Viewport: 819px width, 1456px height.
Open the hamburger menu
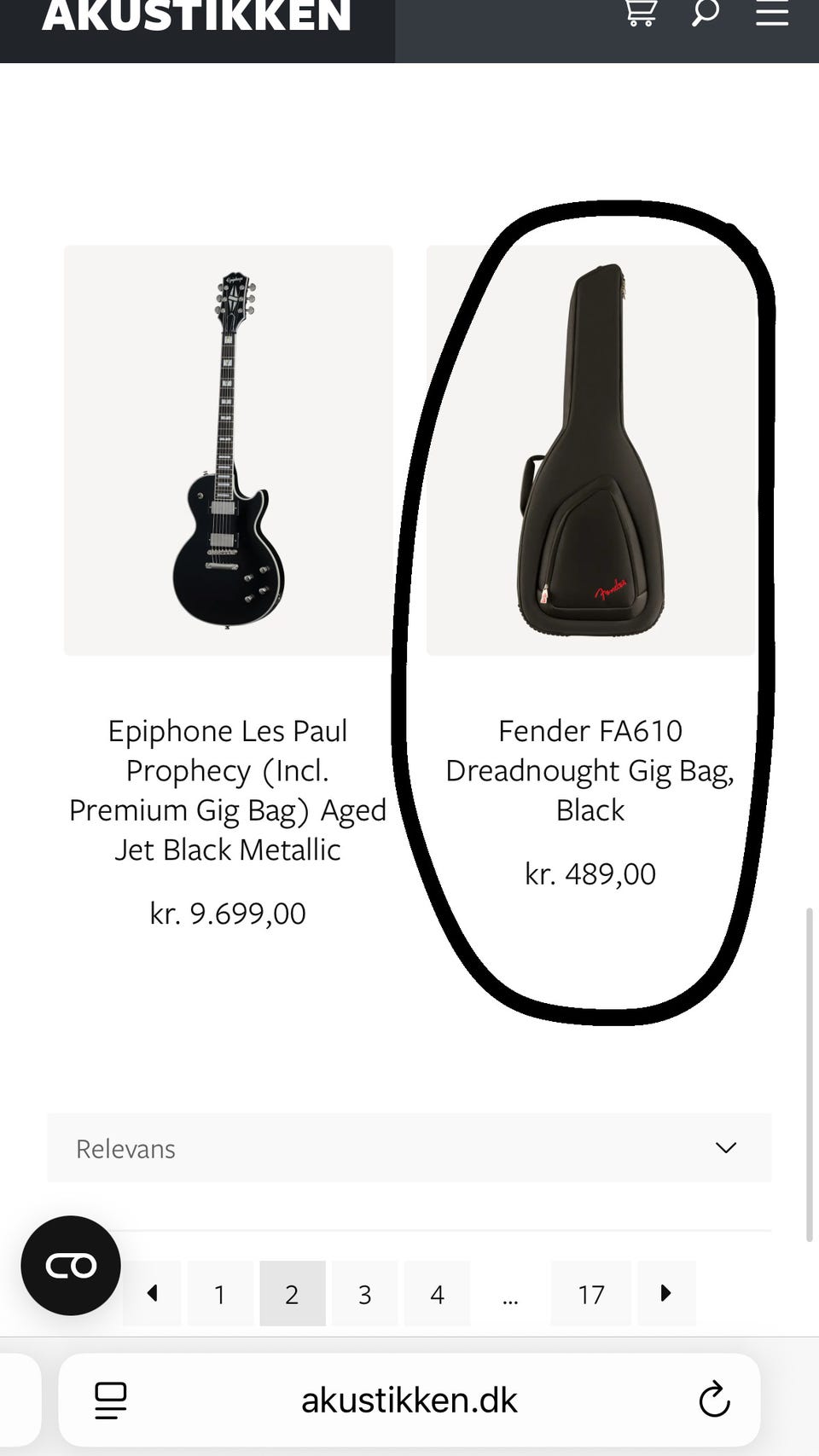(x=771, y=13)
